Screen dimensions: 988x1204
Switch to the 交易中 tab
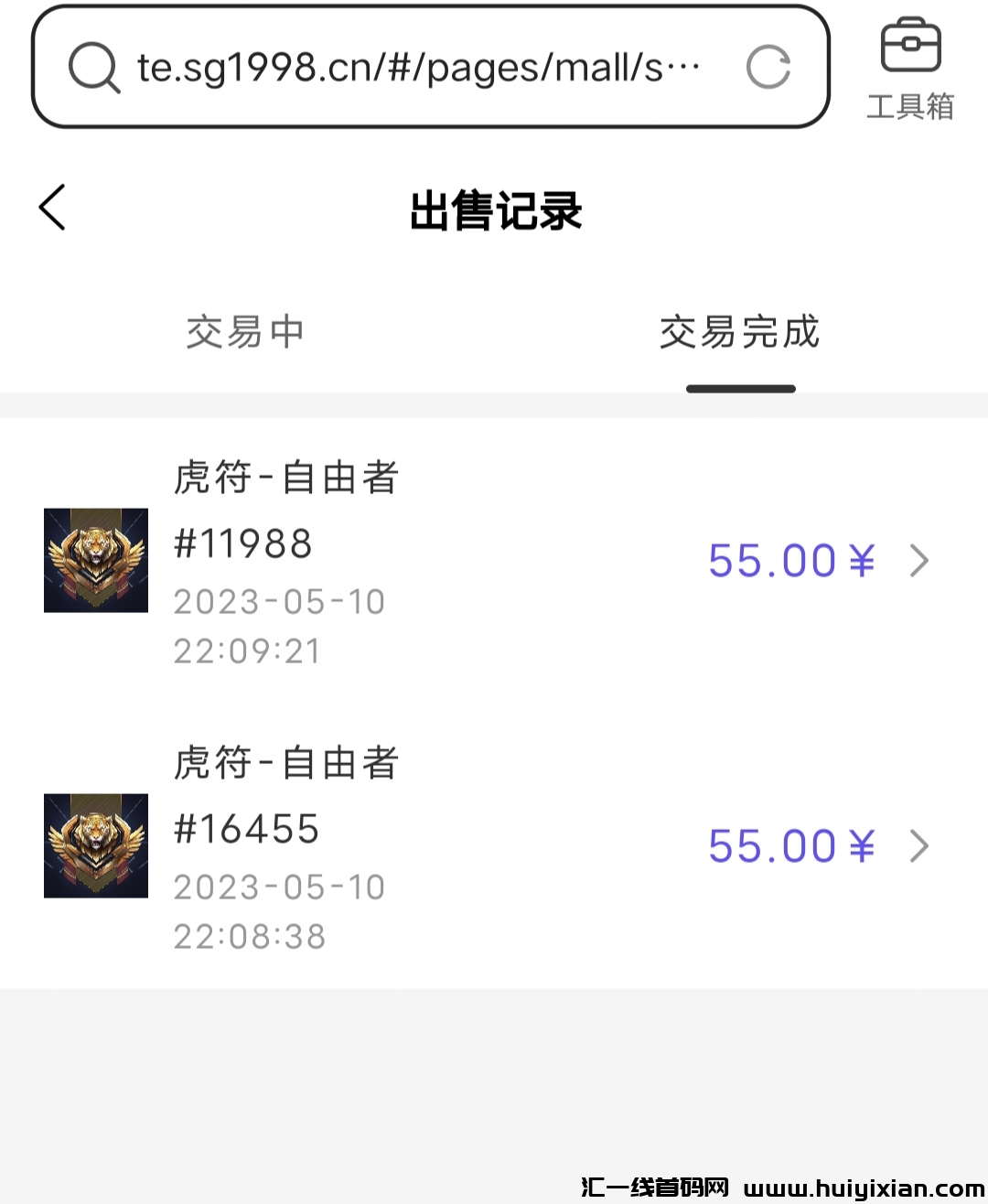(245, 333)
